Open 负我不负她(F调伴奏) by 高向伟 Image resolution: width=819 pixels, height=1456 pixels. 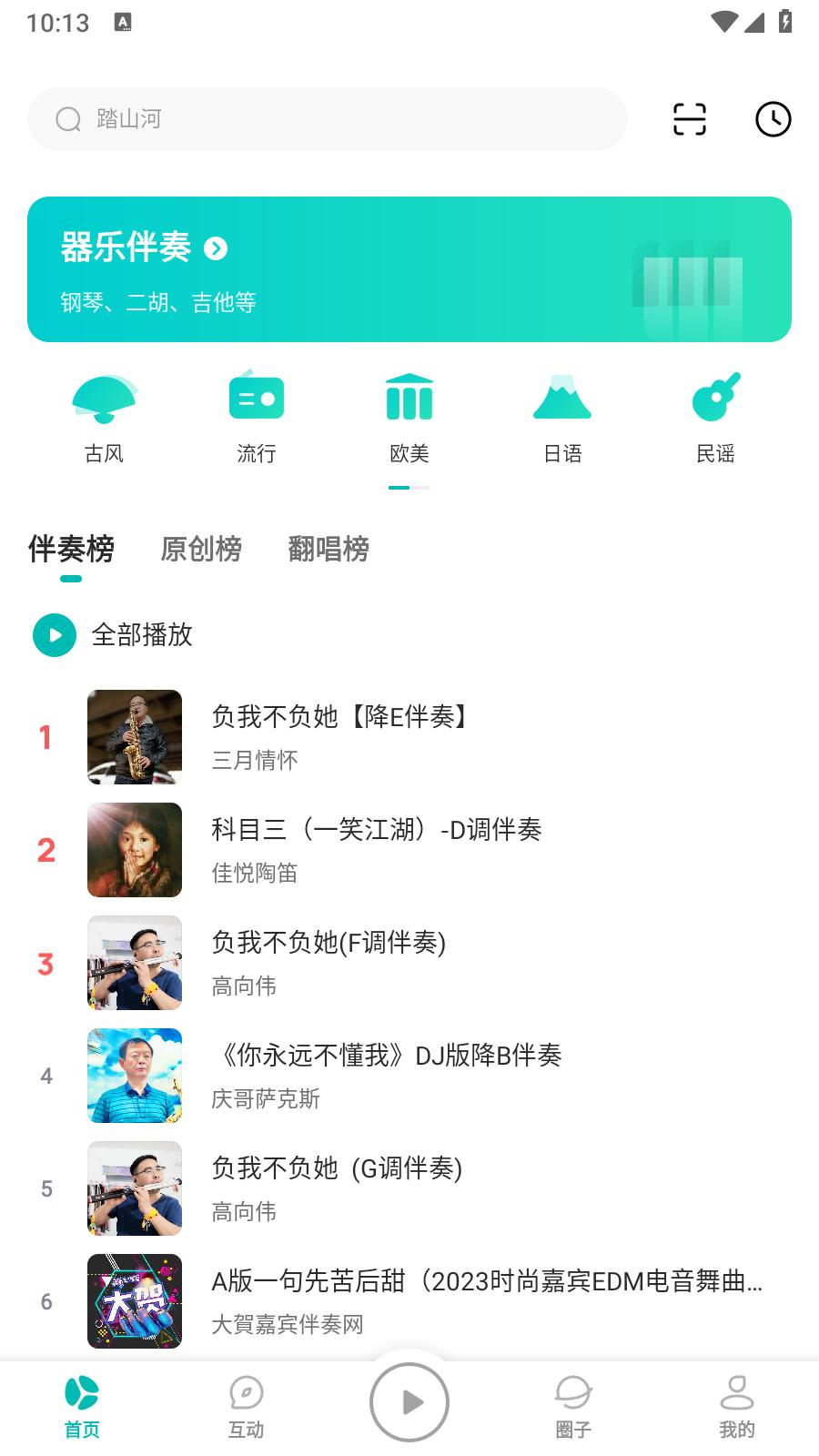point(409,963)
